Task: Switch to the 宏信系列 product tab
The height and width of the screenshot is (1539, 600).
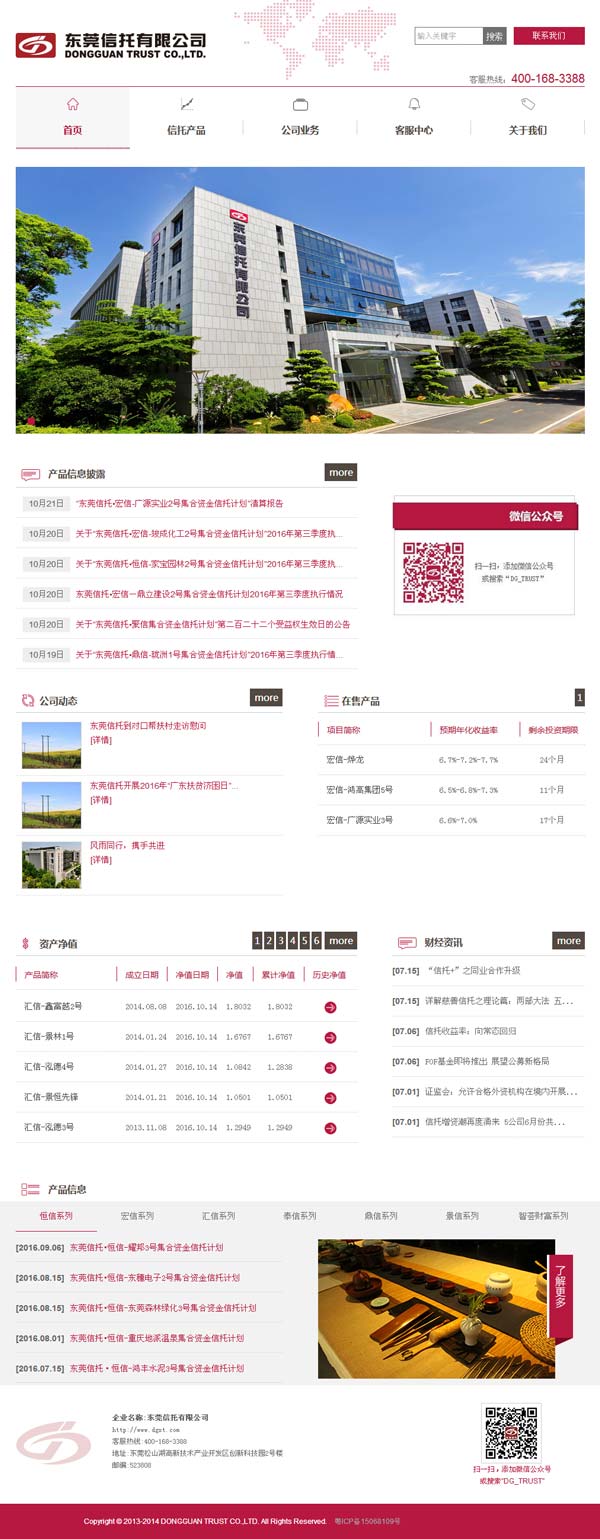Action: point(137,1216)
